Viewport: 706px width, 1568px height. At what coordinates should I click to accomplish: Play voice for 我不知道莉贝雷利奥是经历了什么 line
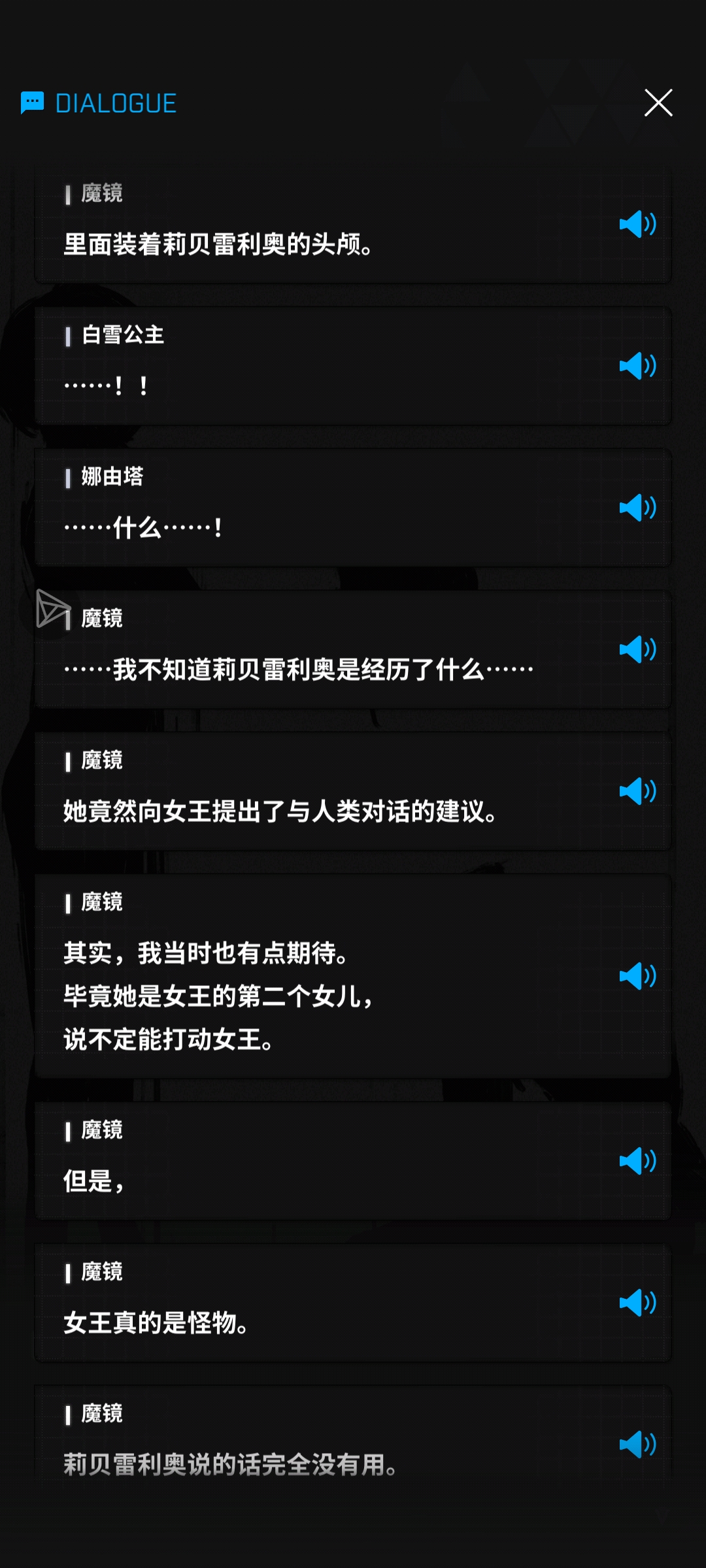click(637, 649)
